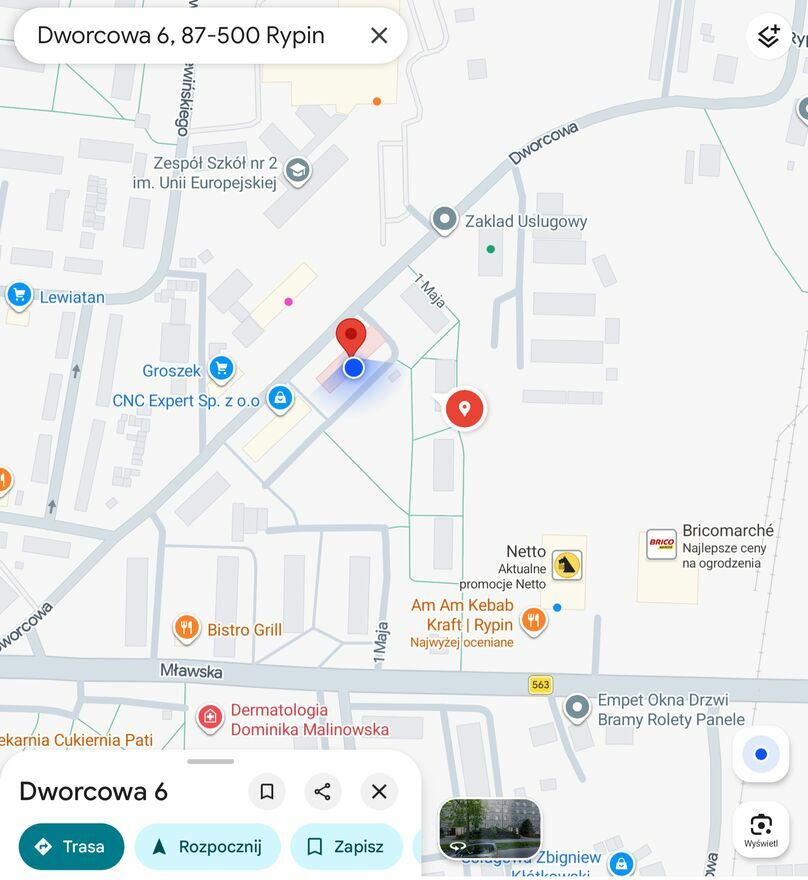Image resolution: width=808 pixels, height=880 pixels.
Task: Bookmark Dworcowa 6 from the panel header
Action: tap(267, 792)
